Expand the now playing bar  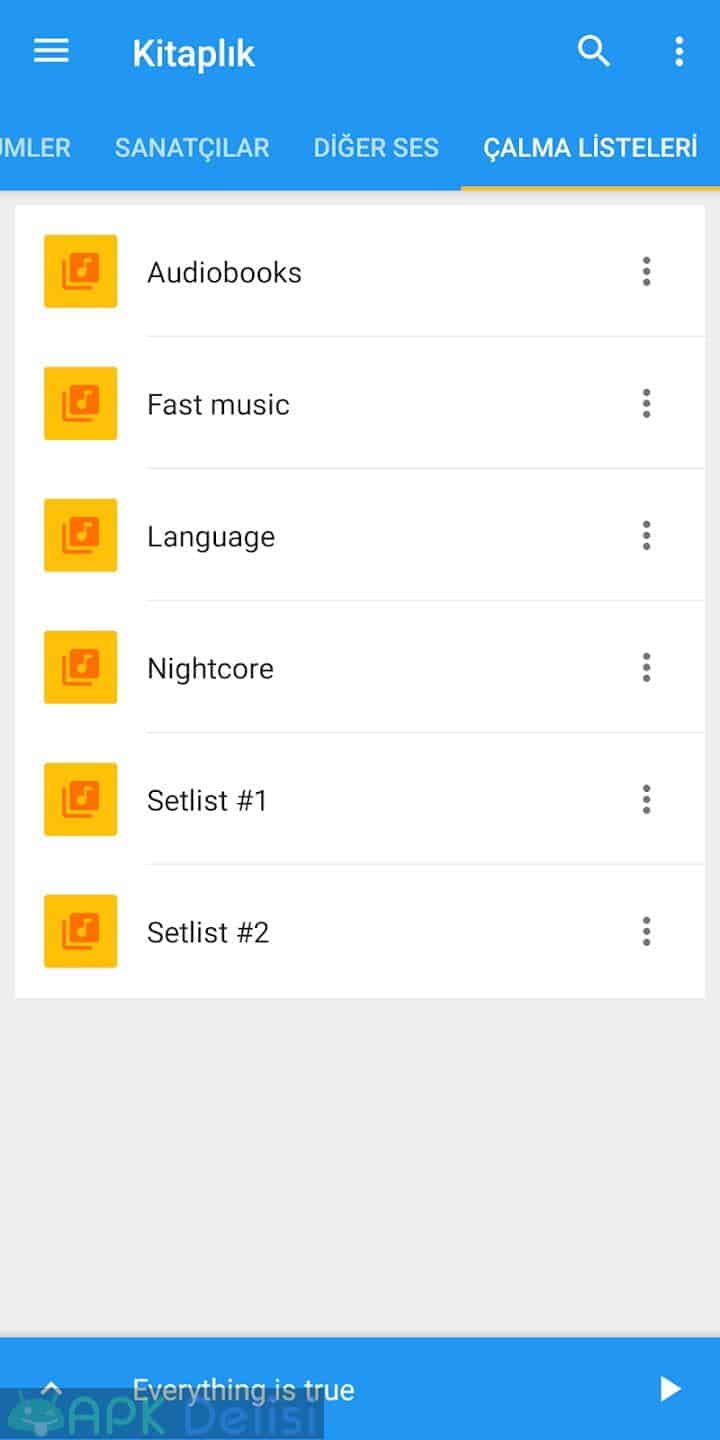click(x=51, y=1388)
